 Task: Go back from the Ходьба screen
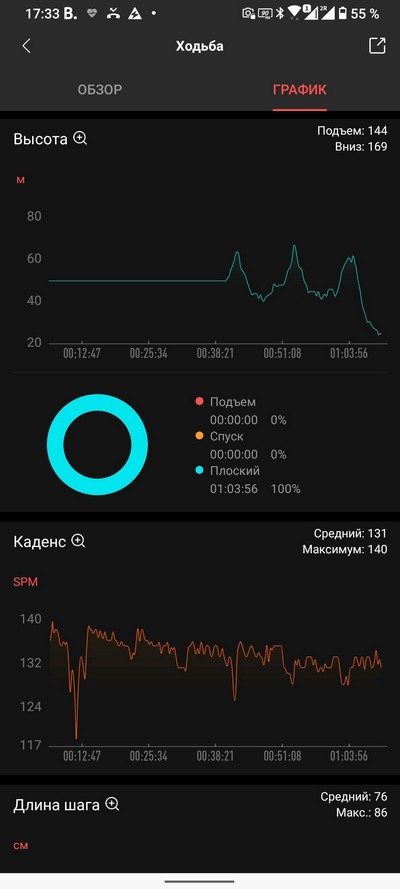(26, 46)
